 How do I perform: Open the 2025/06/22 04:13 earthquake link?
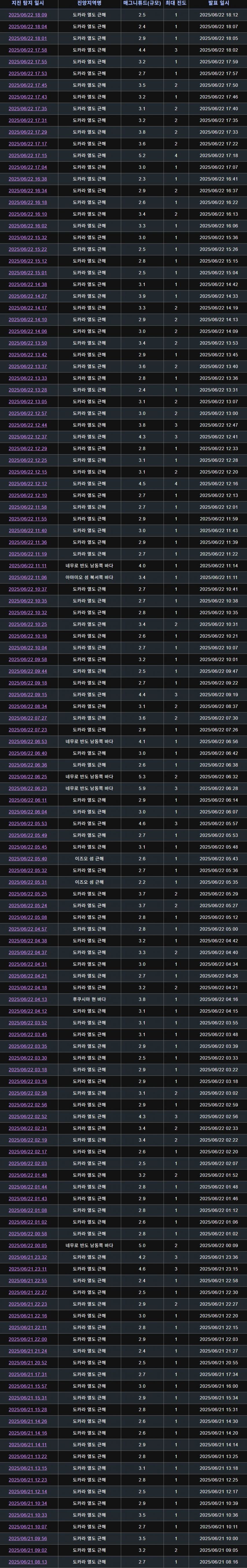coord(27,999)
